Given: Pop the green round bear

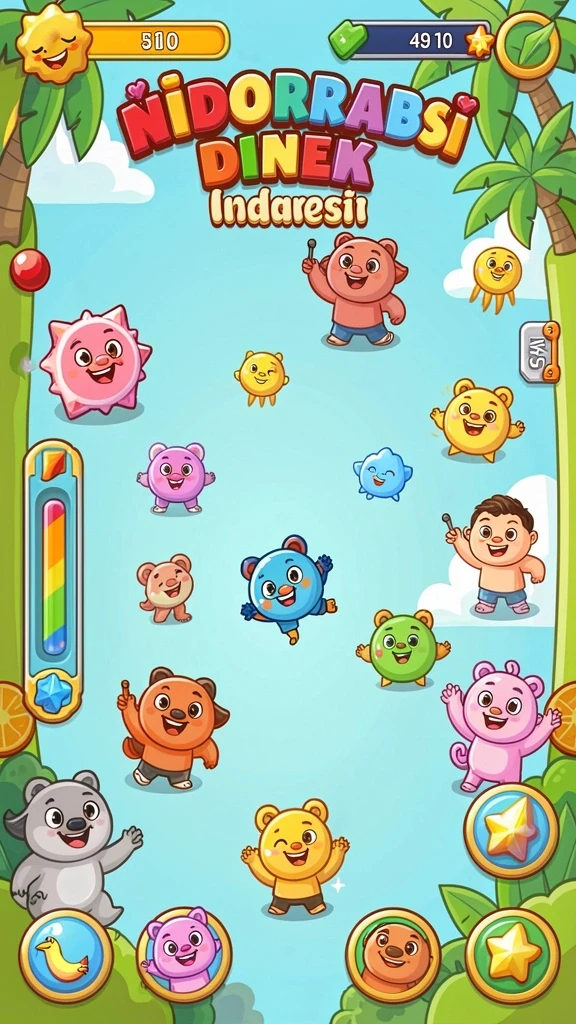Looking at the screenshot, I should tap(403, 648).
